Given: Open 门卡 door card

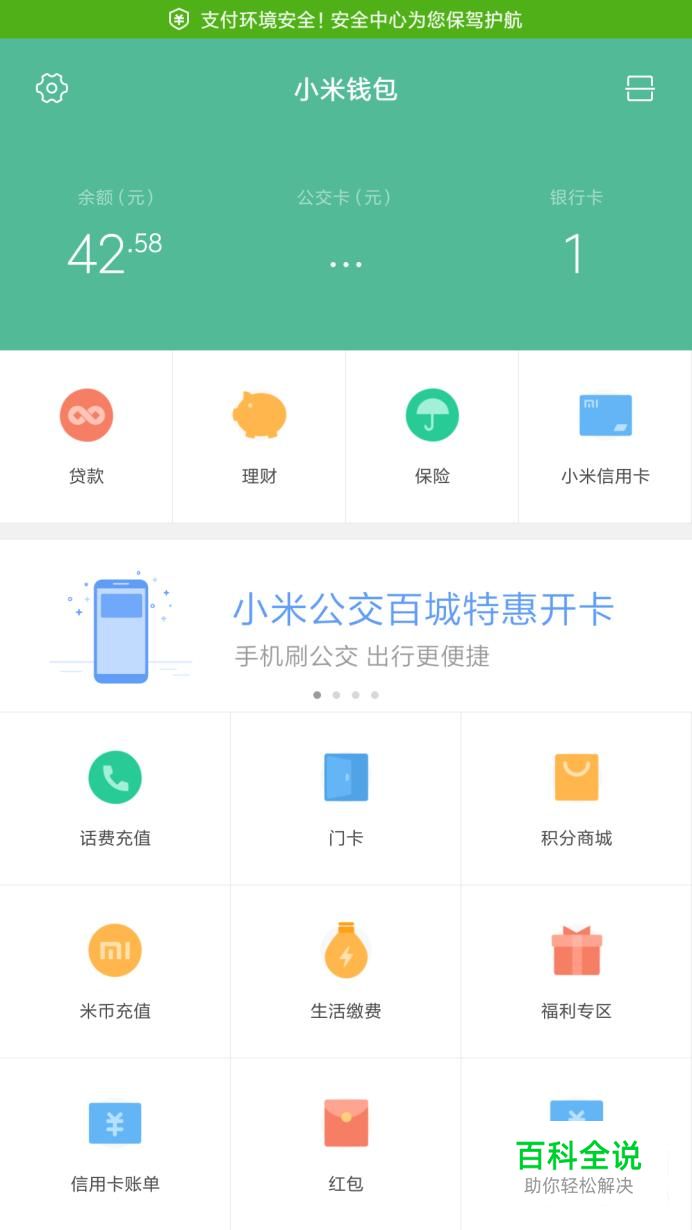Looking at the screenshot, I should click(x=346, y=798).
